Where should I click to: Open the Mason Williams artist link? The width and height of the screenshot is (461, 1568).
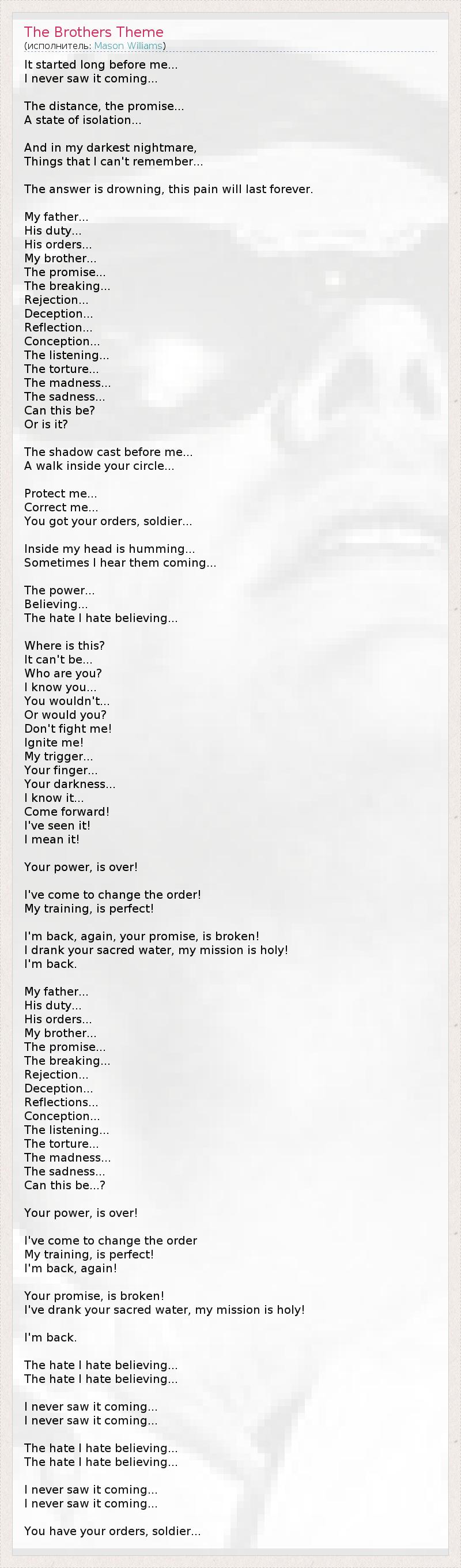[x=128, y=46]
